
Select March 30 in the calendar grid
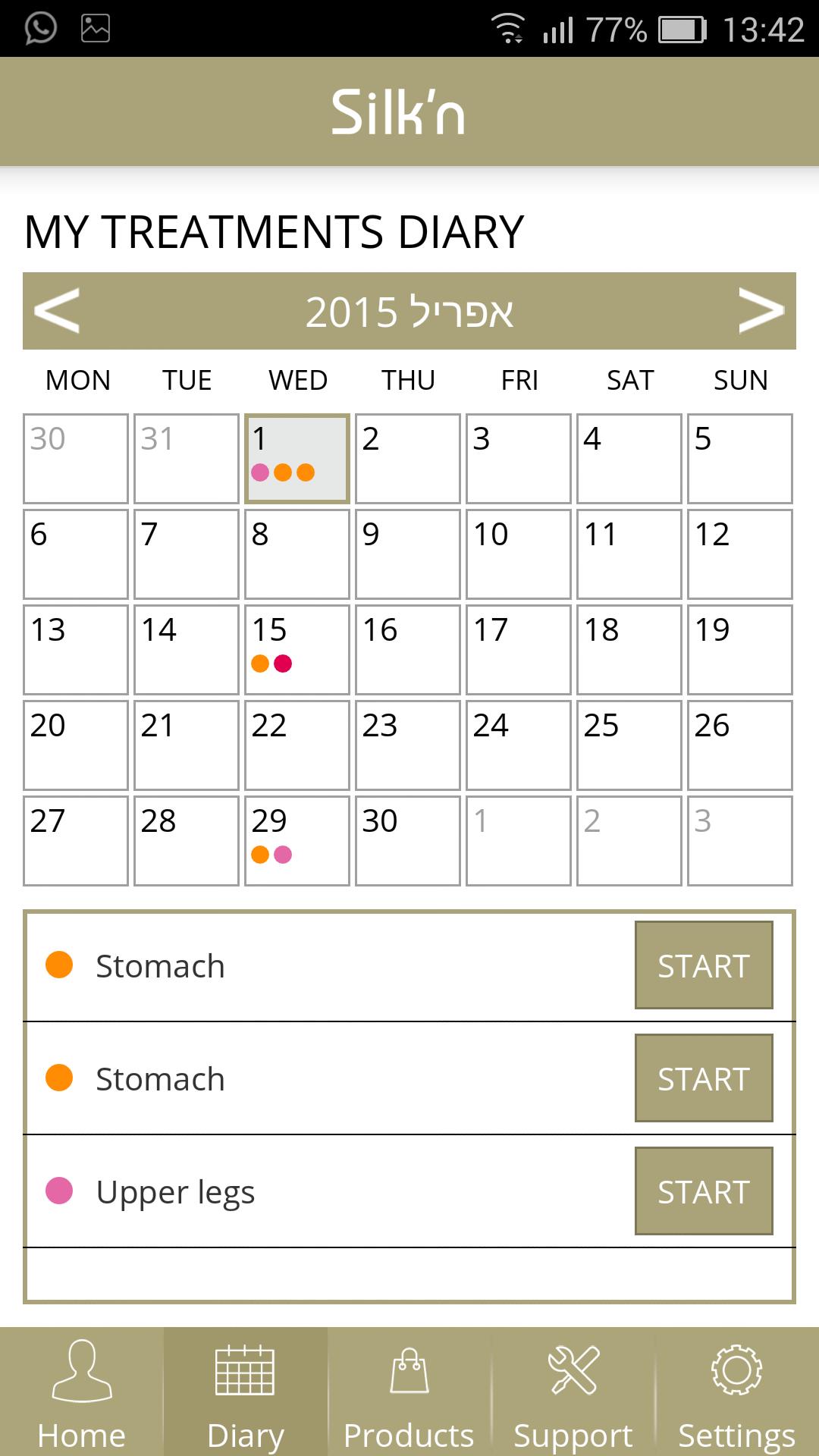pos(76,458)
